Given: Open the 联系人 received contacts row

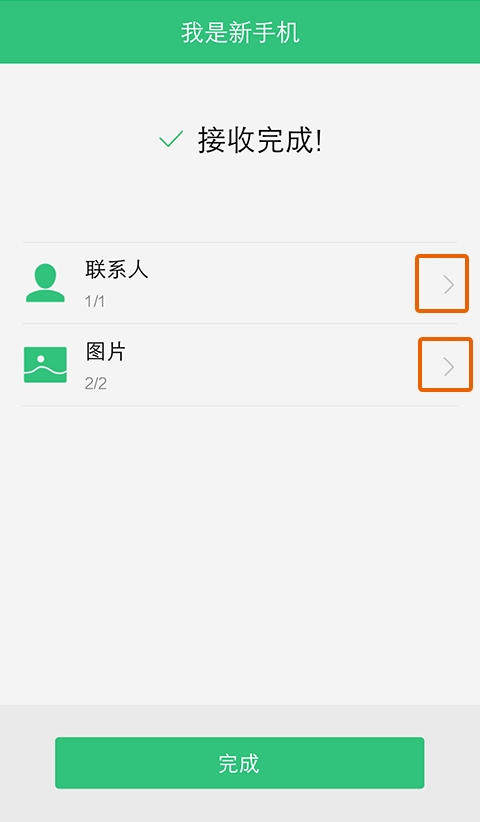Looking at the screenshot, I should [x=239, y=283].
